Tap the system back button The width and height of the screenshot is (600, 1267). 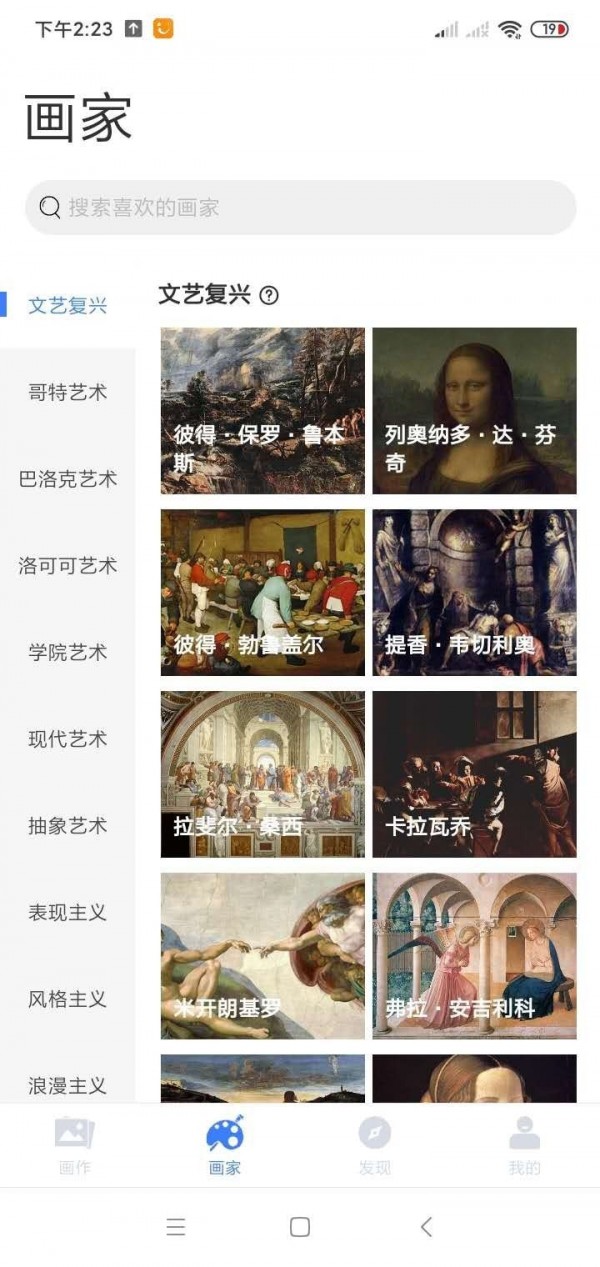[x=426, y=1227]
